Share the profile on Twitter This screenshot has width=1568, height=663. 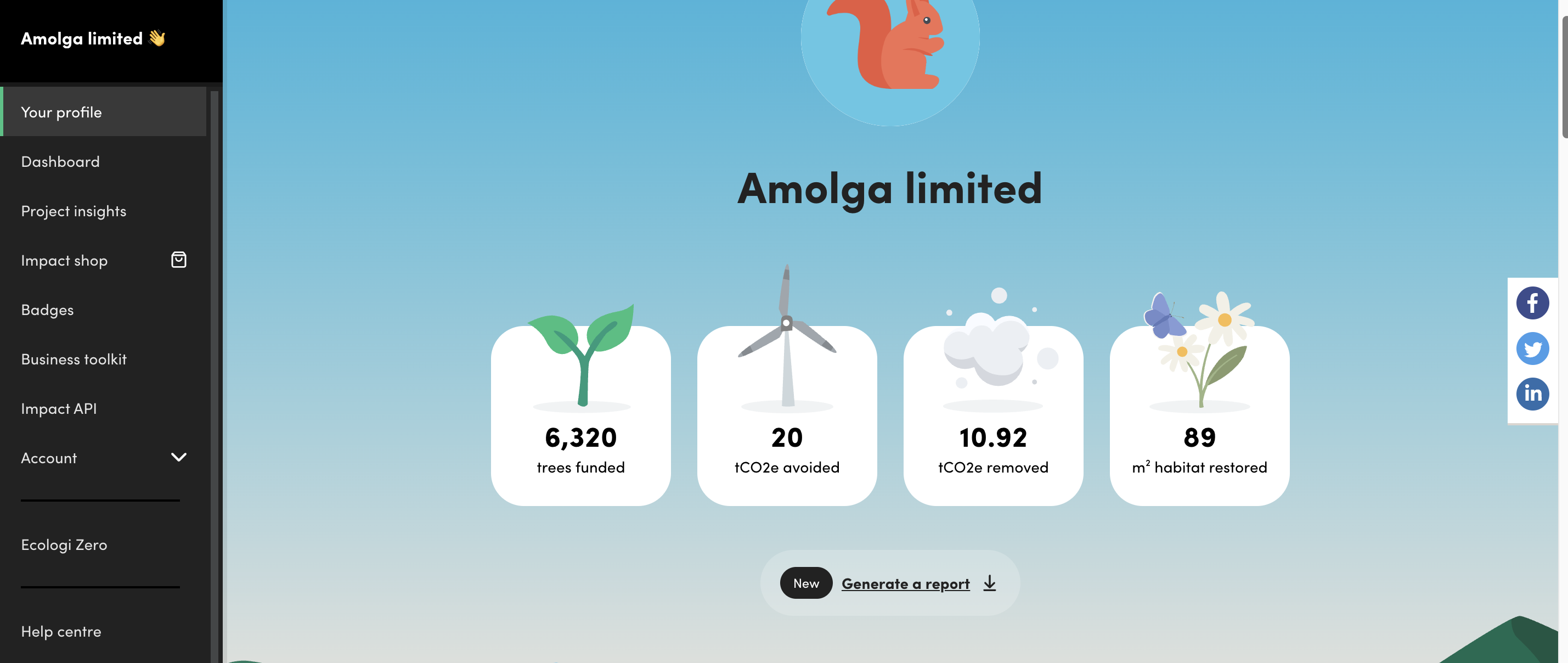coord(1532,349)
